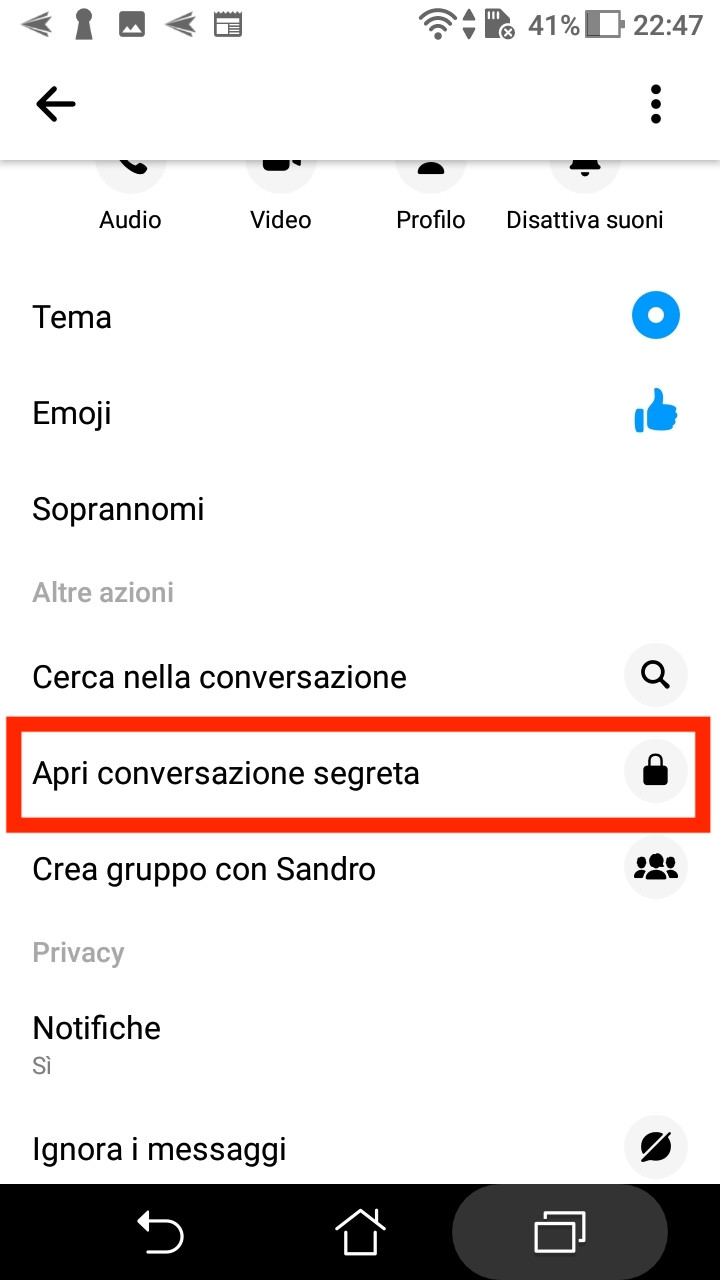Start a Video call

[281, 195]
